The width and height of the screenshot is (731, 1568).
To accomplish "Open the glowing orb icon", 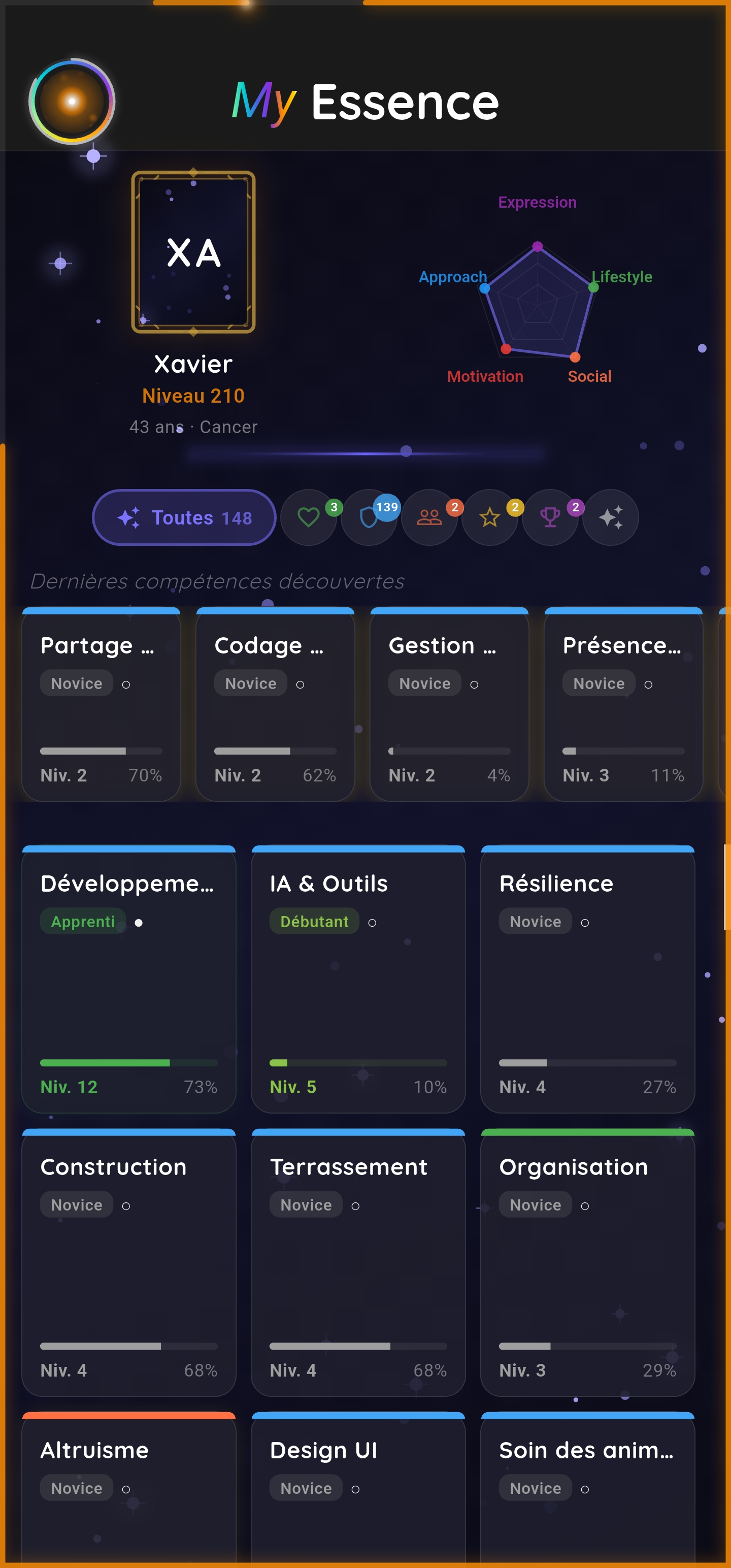I will click(x=72, y=101).
